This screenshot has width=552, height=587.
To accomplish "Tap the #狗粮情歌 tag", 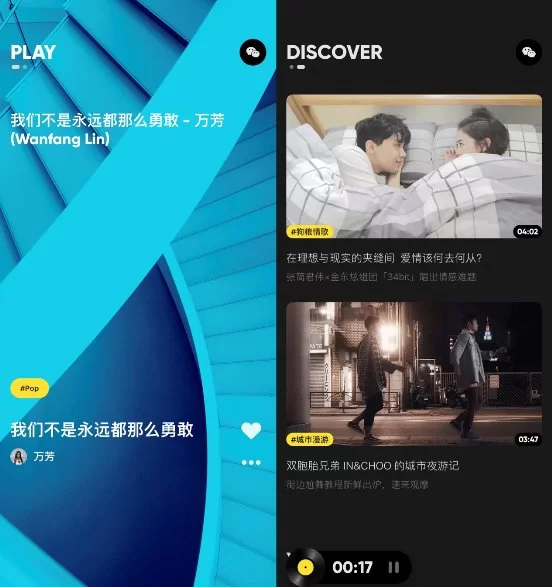I will [310, 232].
